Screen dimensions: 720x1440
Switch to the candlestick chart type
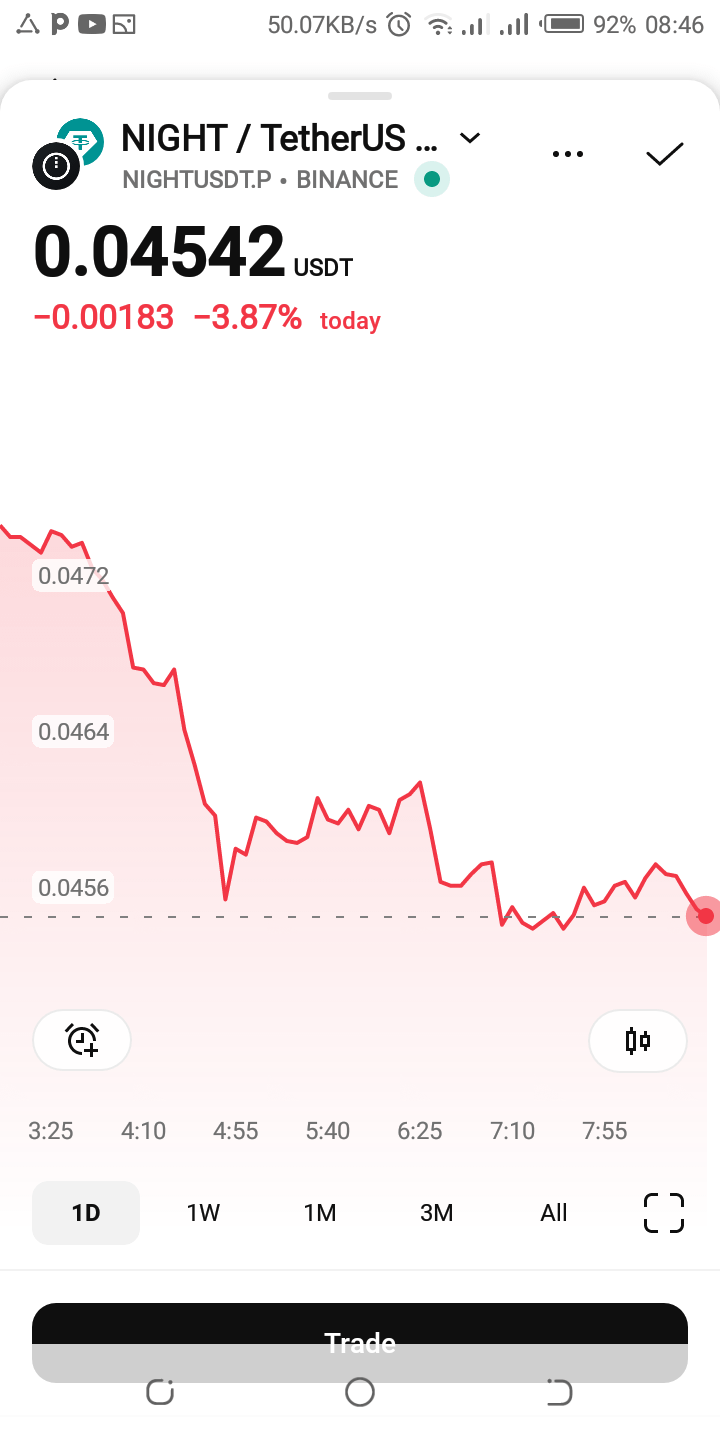click(638, 1041)
